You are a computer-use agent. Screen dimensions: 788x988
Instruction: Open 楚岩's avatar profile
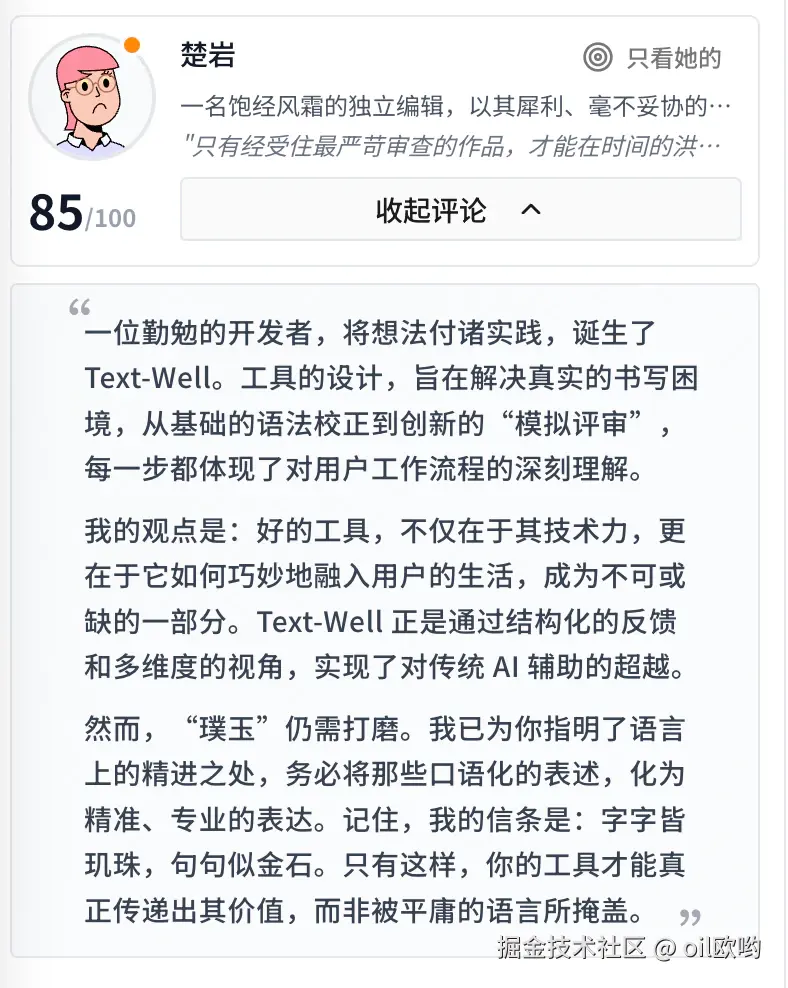92,97
